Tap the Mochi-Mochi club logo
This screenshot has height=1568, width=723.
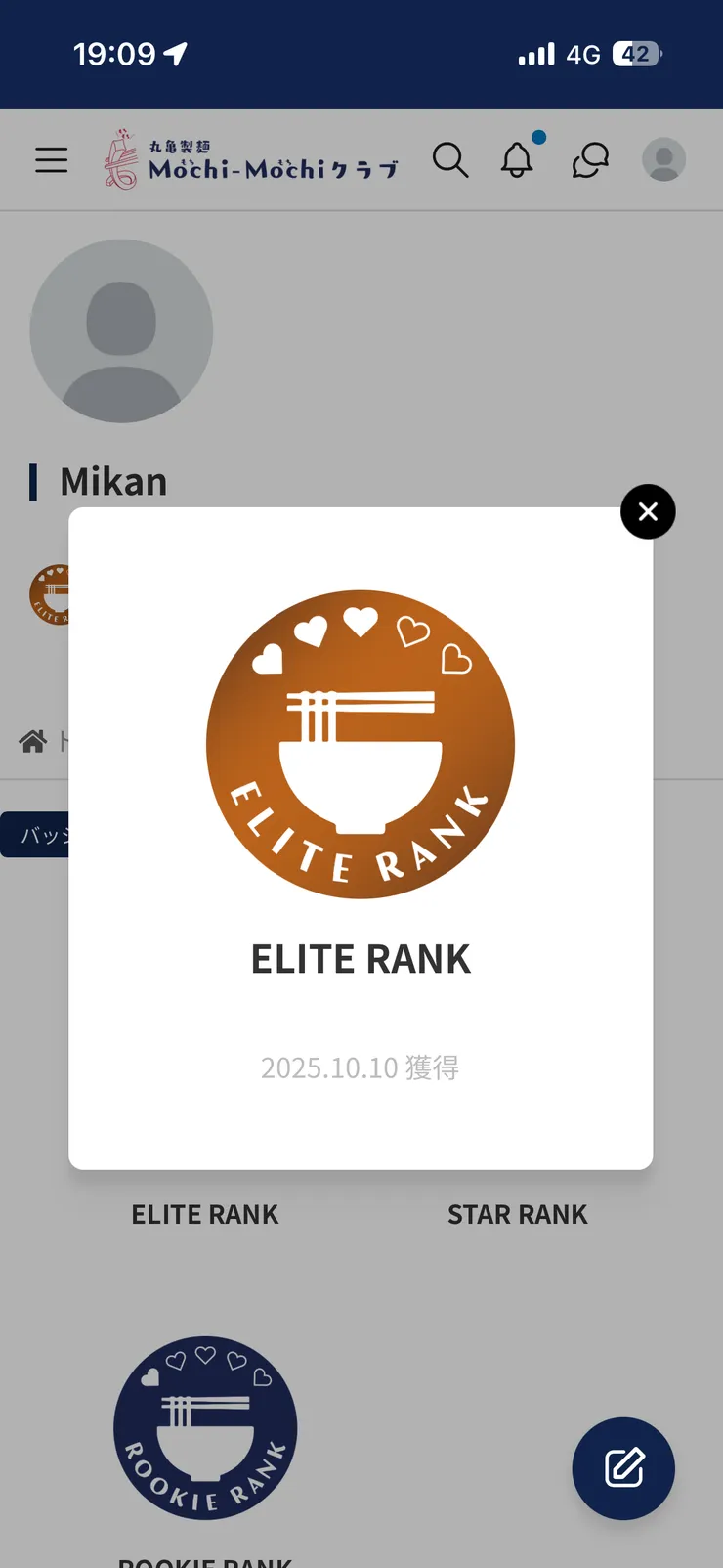point(247,159)
